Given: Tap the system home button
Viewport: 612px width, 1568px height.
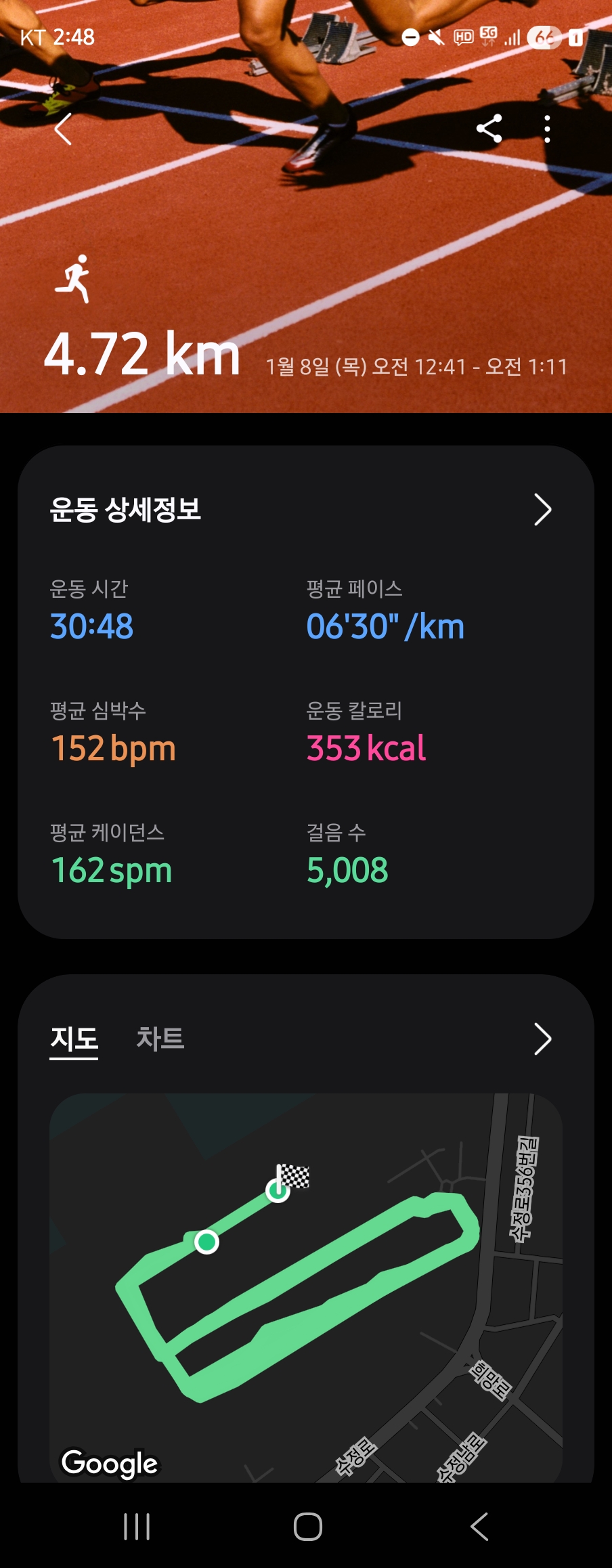Looking at the screenshot, I should (x=307, y=1527).
